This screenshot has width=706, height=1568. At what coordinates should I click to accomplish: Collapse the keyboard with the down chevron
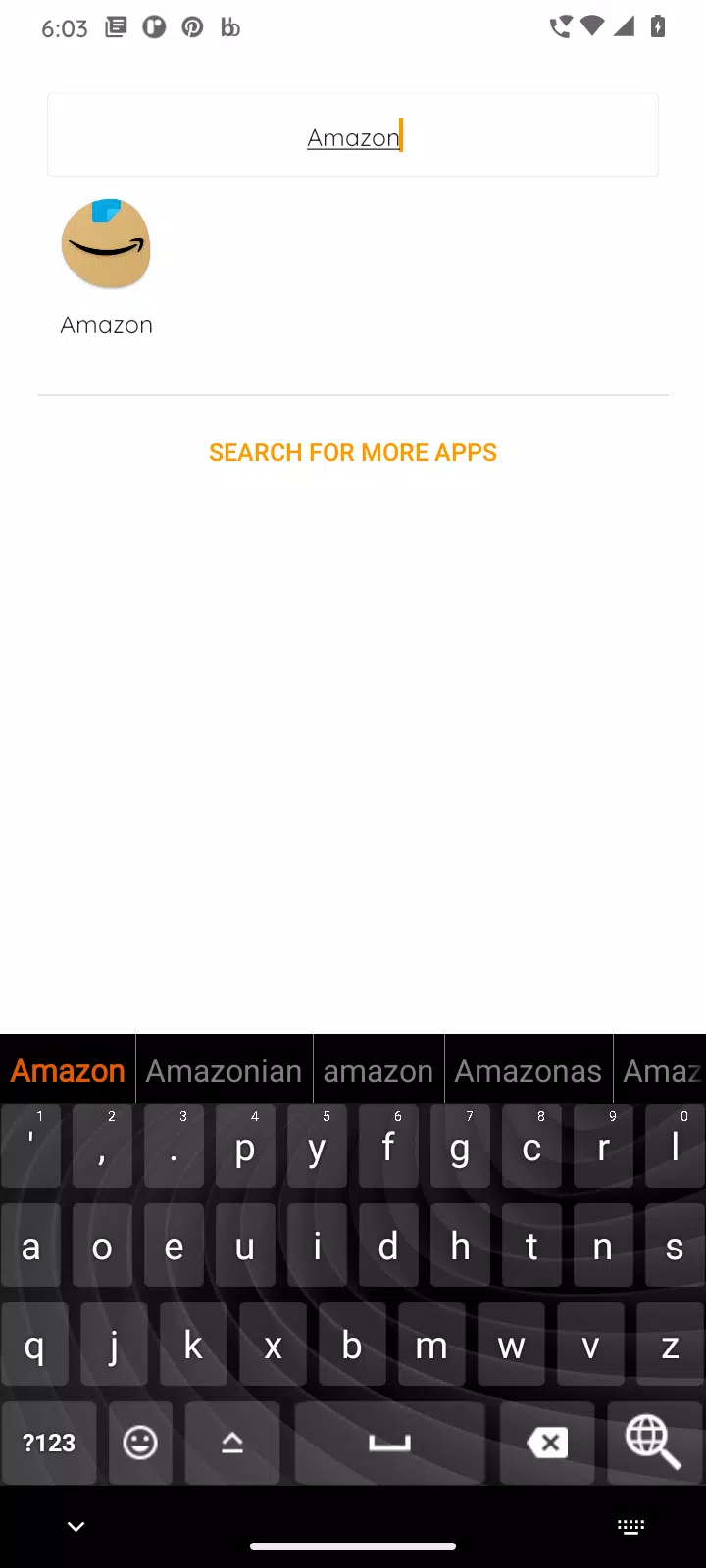76,1526
